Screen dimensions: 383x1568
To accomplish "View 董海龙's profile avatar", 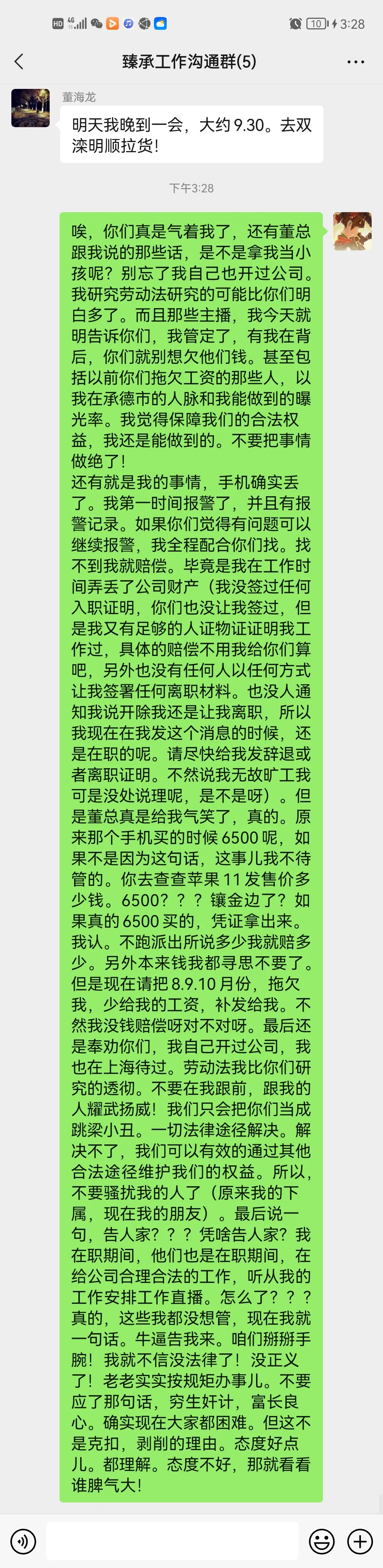I will point(30,108).
